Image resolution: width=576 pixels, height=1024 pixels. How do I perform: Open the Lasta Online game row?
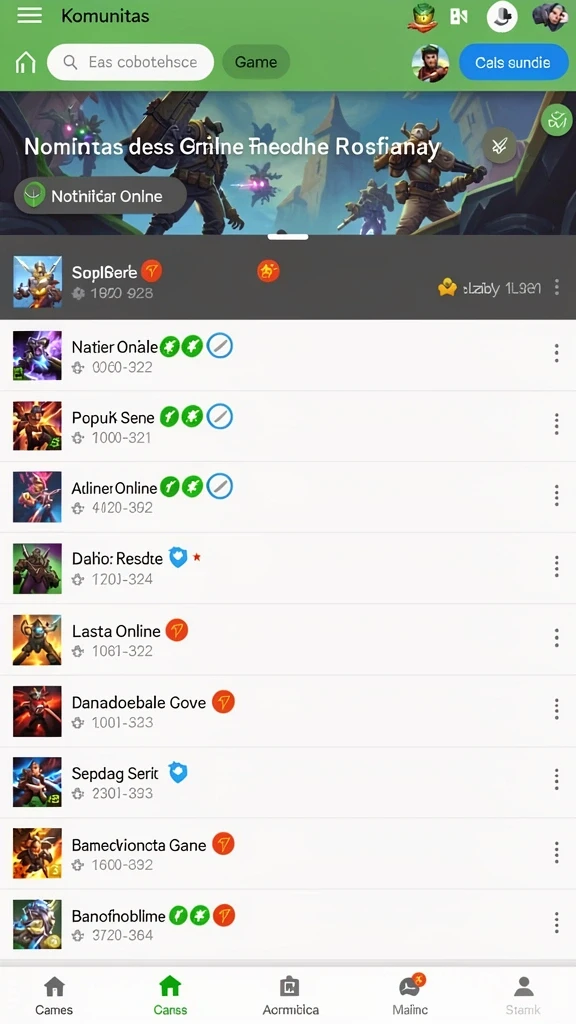[x=288, y=639]
